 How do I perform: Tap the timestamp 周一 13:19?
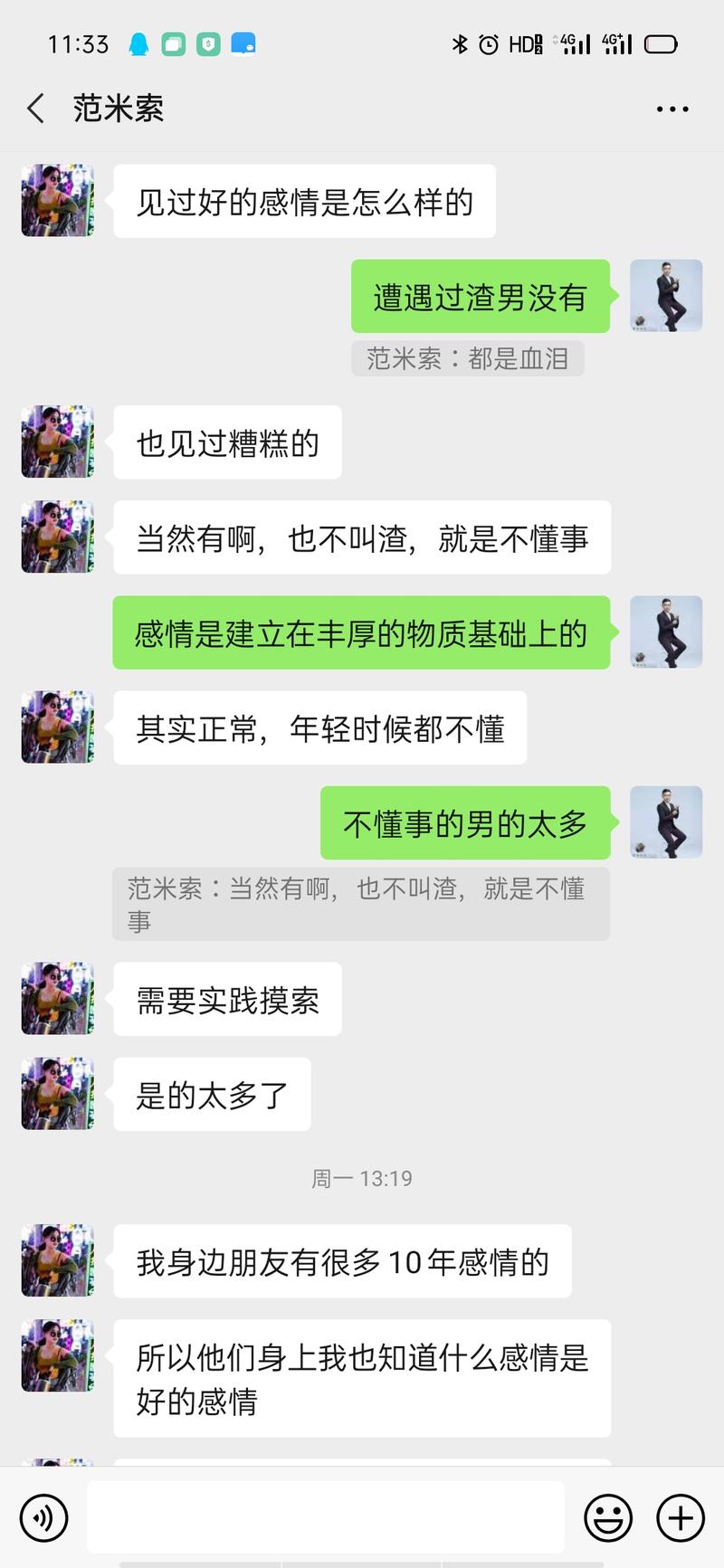361,1177
